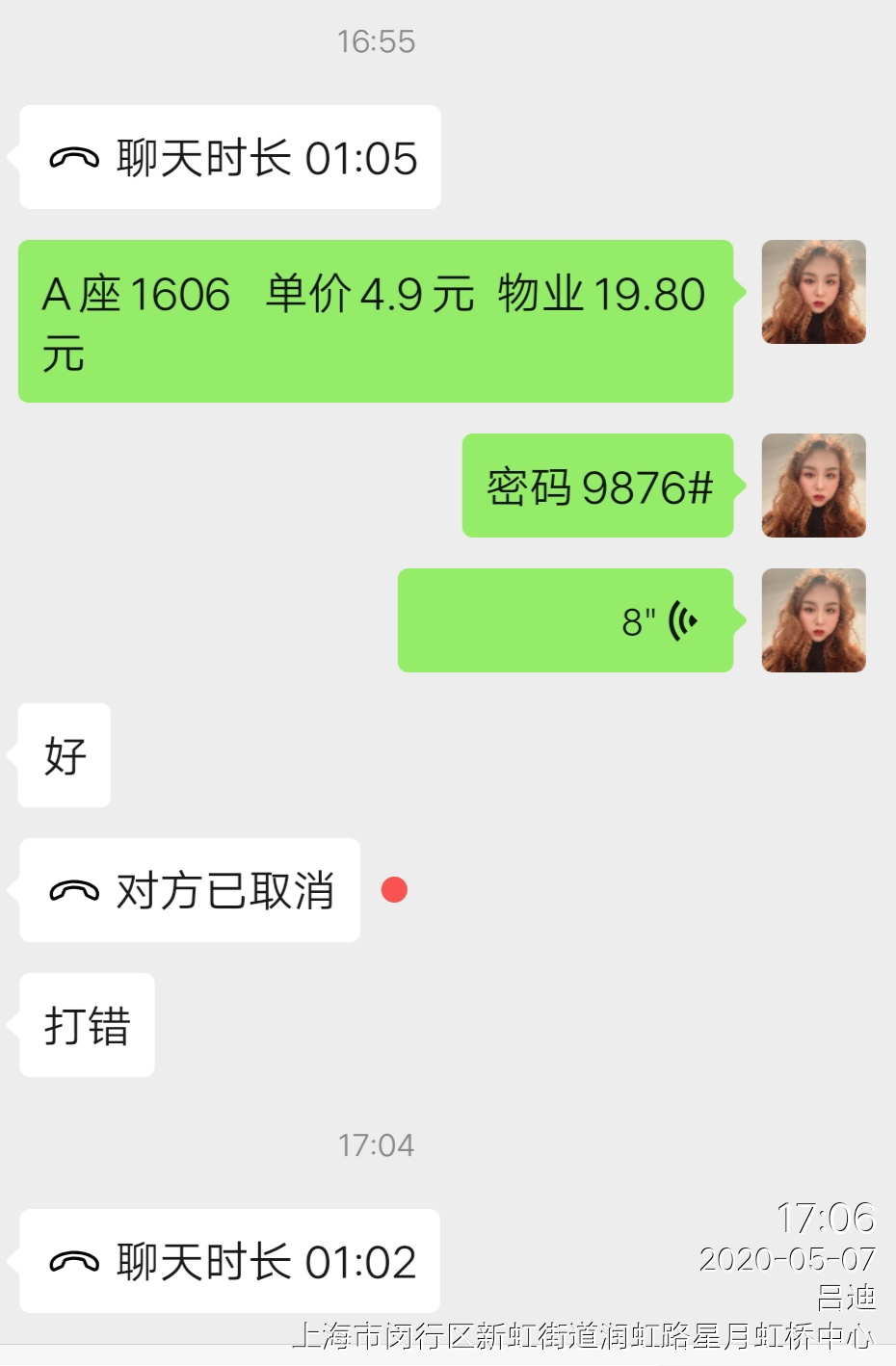Open the avatar beside the A座1606 message

click(x=813, y=292)
